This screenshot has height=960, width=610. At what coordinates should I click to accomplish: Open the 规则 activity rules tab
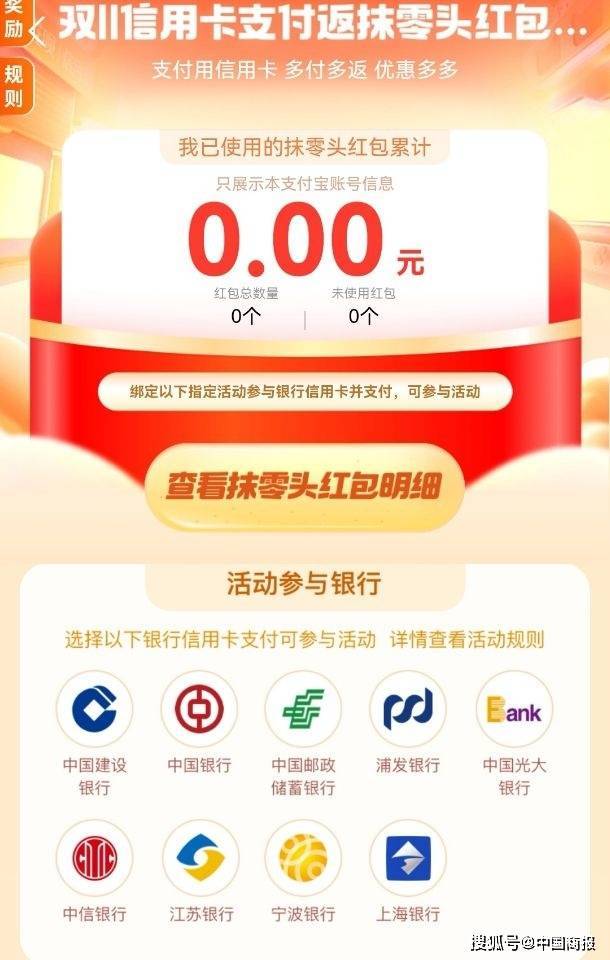tap(13, 86)
